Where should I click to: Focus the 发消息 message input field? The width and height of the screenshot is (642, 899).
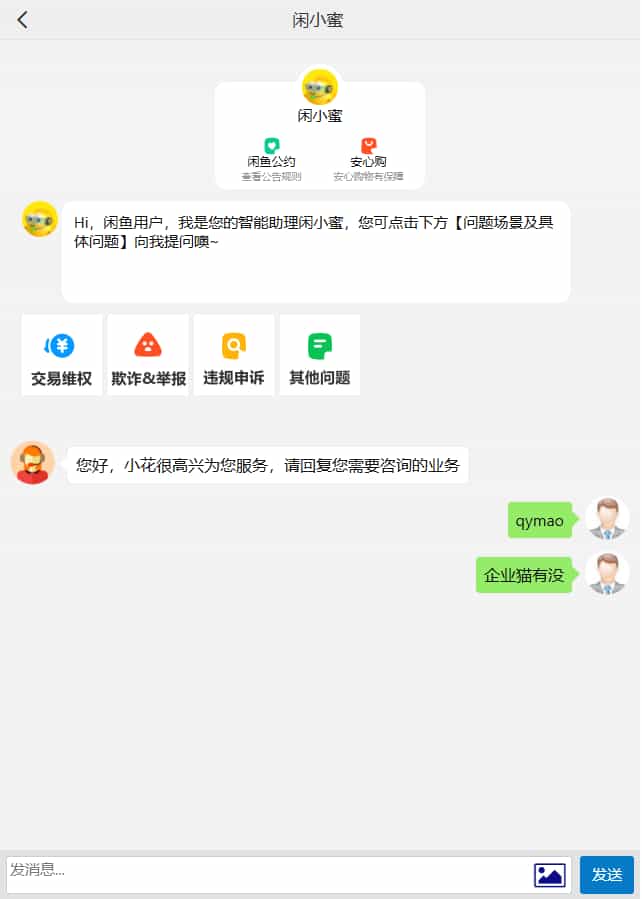pos(265,874)
